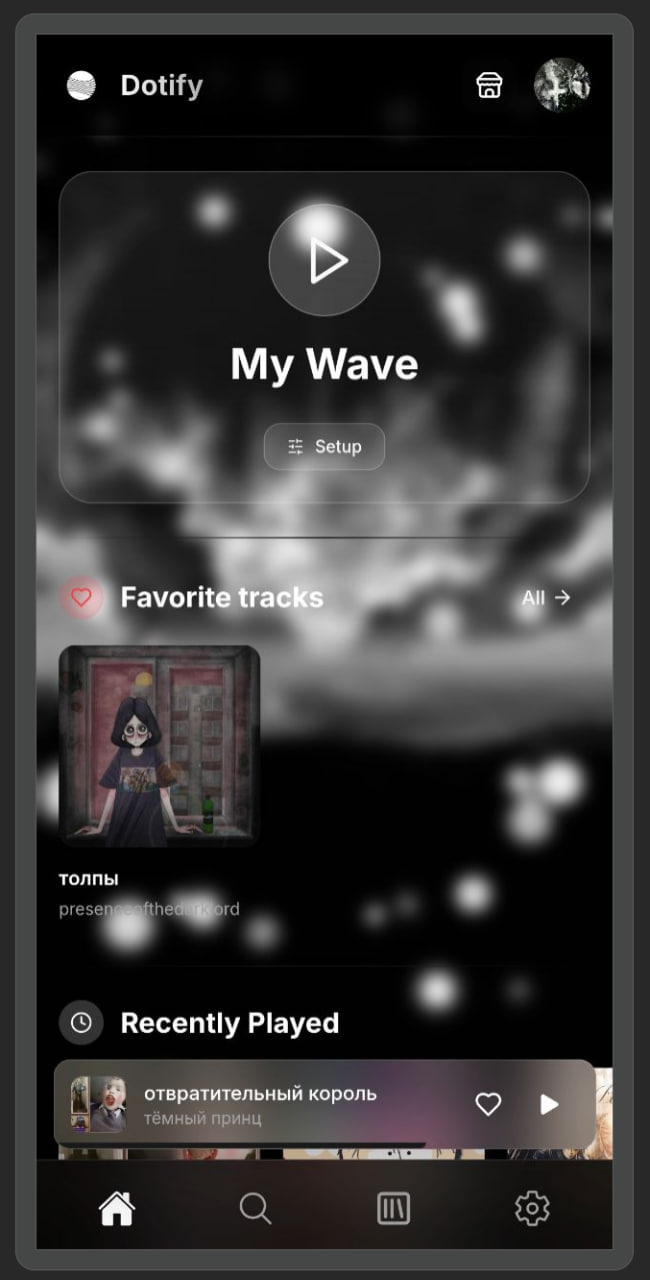
Task: Play отвратительный король in the mini player
Action: (x=549, y=1104)
